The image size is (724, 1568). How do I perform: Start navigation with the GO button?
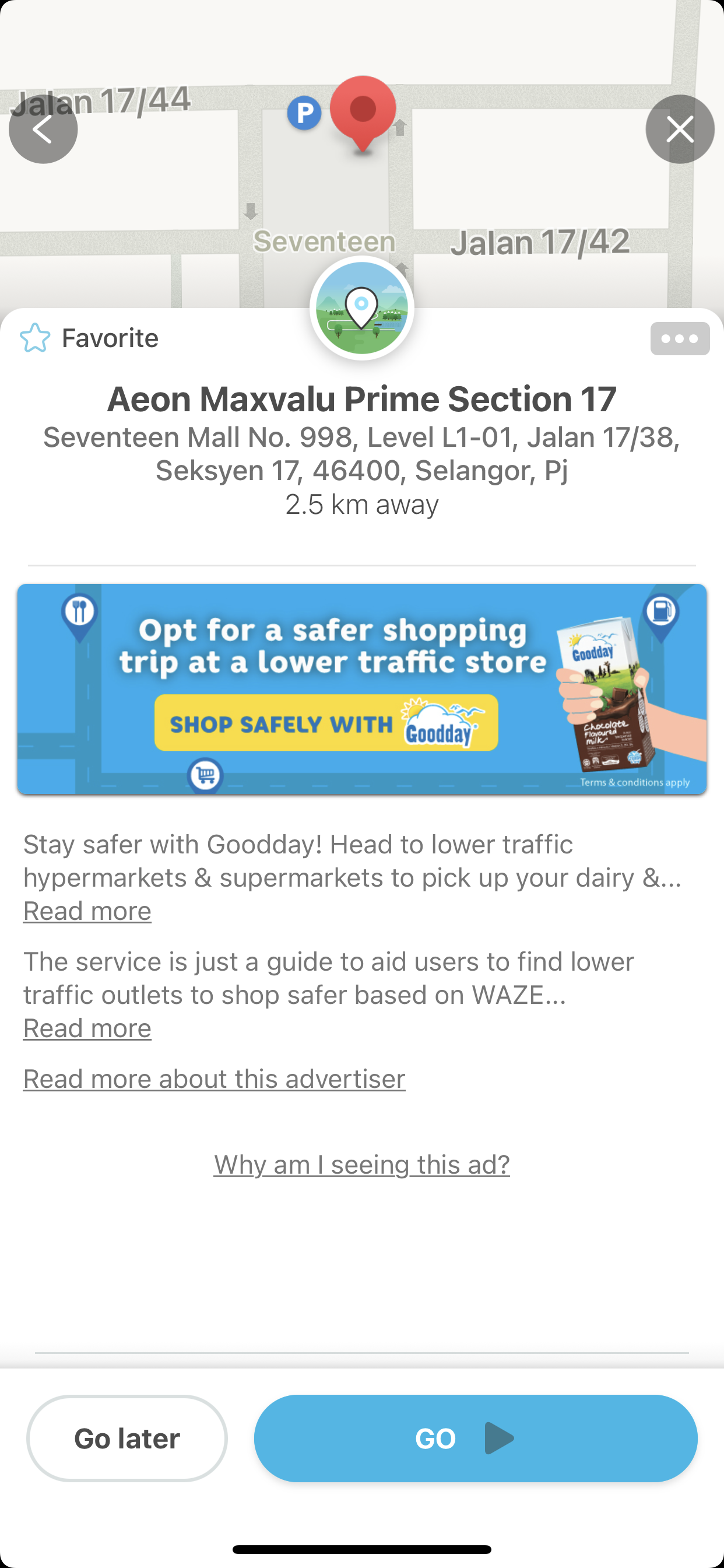[x=475, y=1438]
